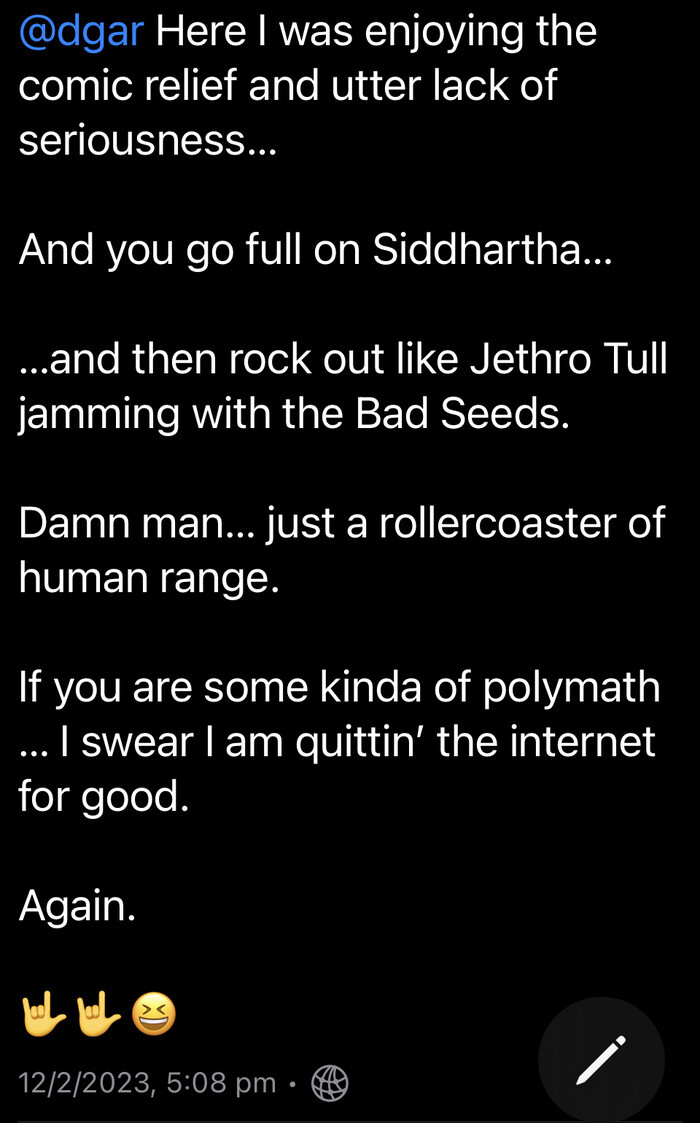This screenshot has width=700, height=1123.
Task: Open the @dgar mention link
Action: [x=81, y=32]
